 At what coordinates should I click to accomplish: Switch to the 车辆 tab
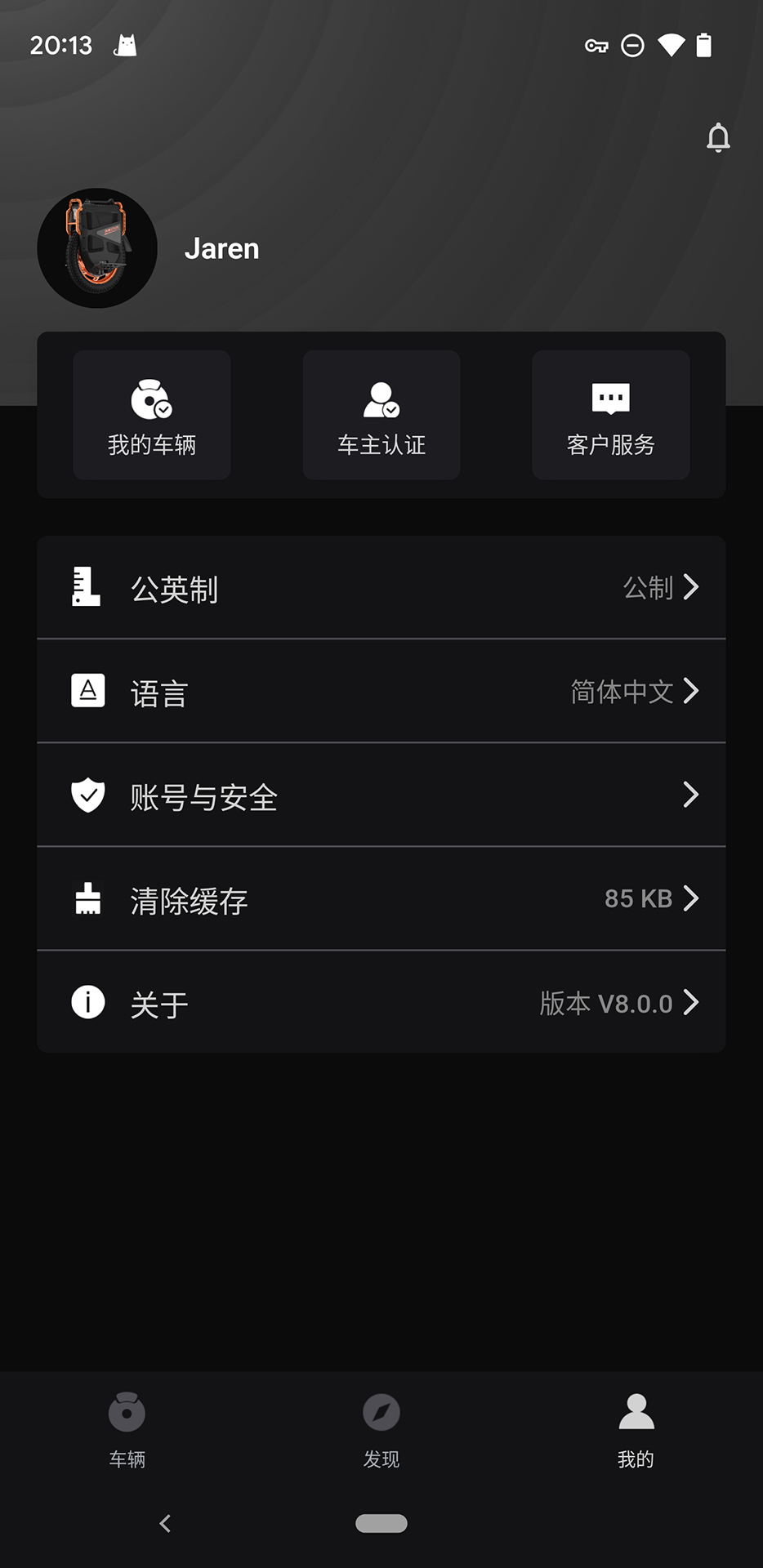[127, 1429]
